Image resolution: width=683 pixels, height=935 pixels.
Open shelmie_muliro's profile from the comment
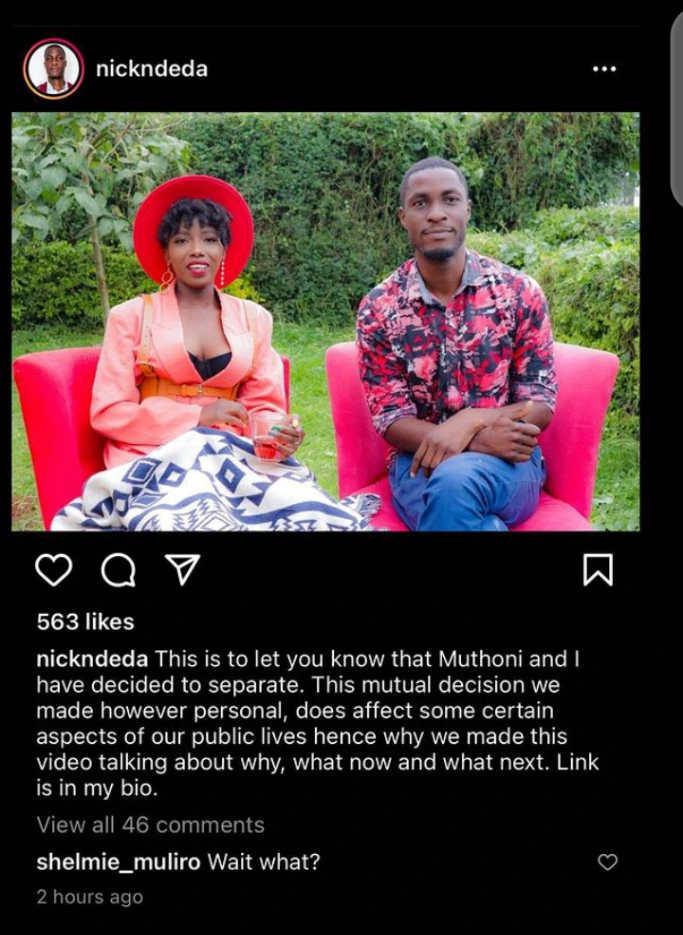coord(118,862)
